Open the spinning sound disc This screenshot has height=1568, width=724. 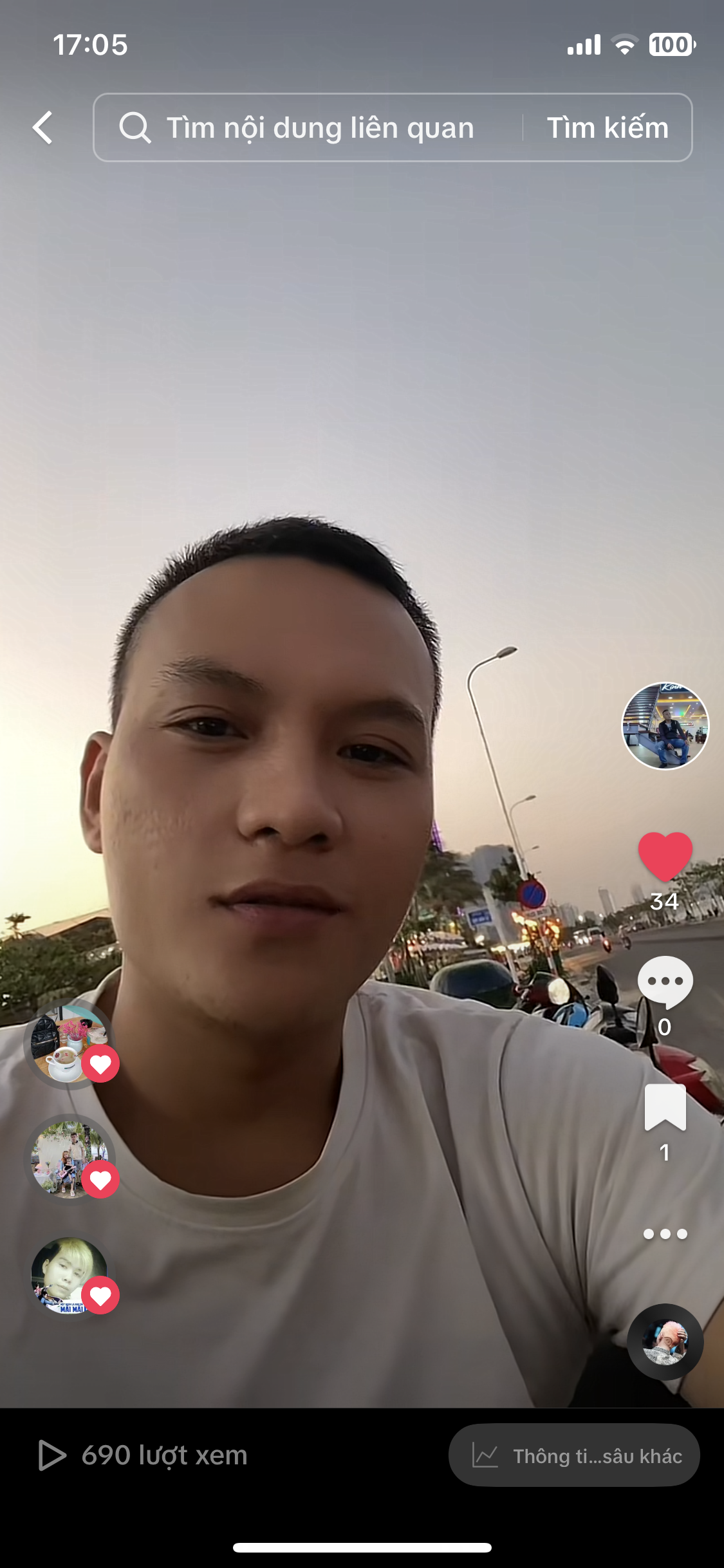coord(665,1342)
